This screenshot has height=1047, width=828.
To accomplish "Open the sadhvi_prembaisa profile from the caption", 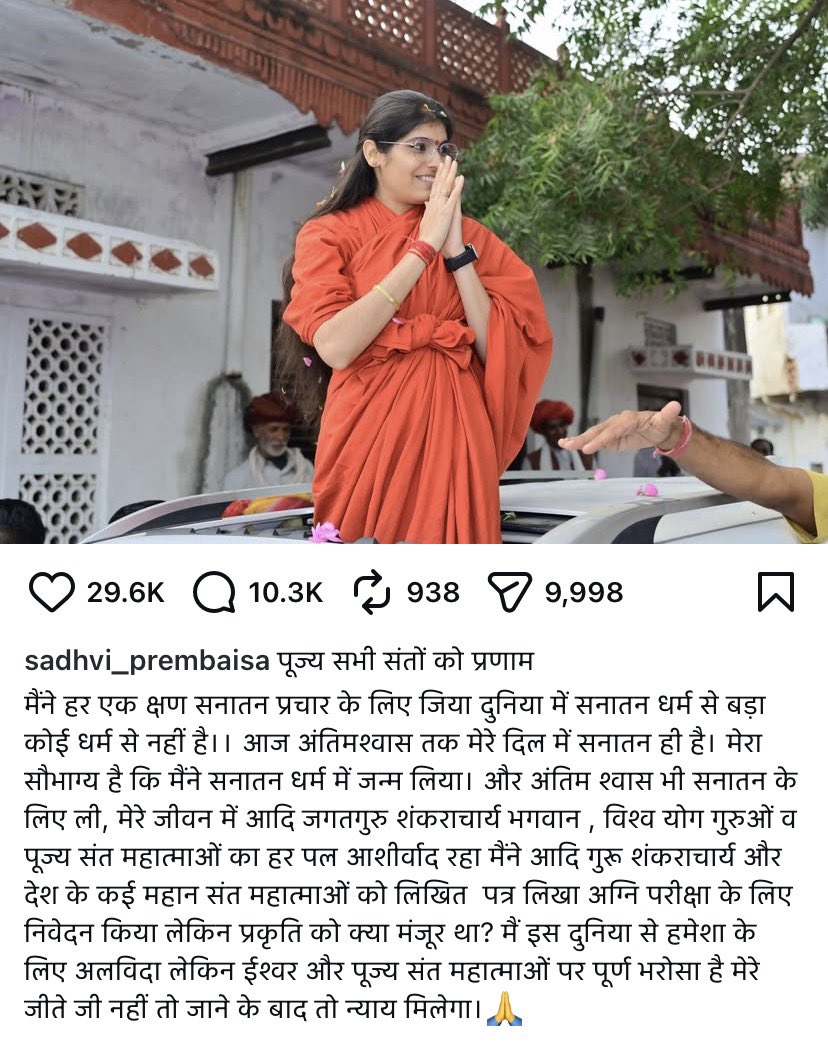I will [x=147, y=661].
